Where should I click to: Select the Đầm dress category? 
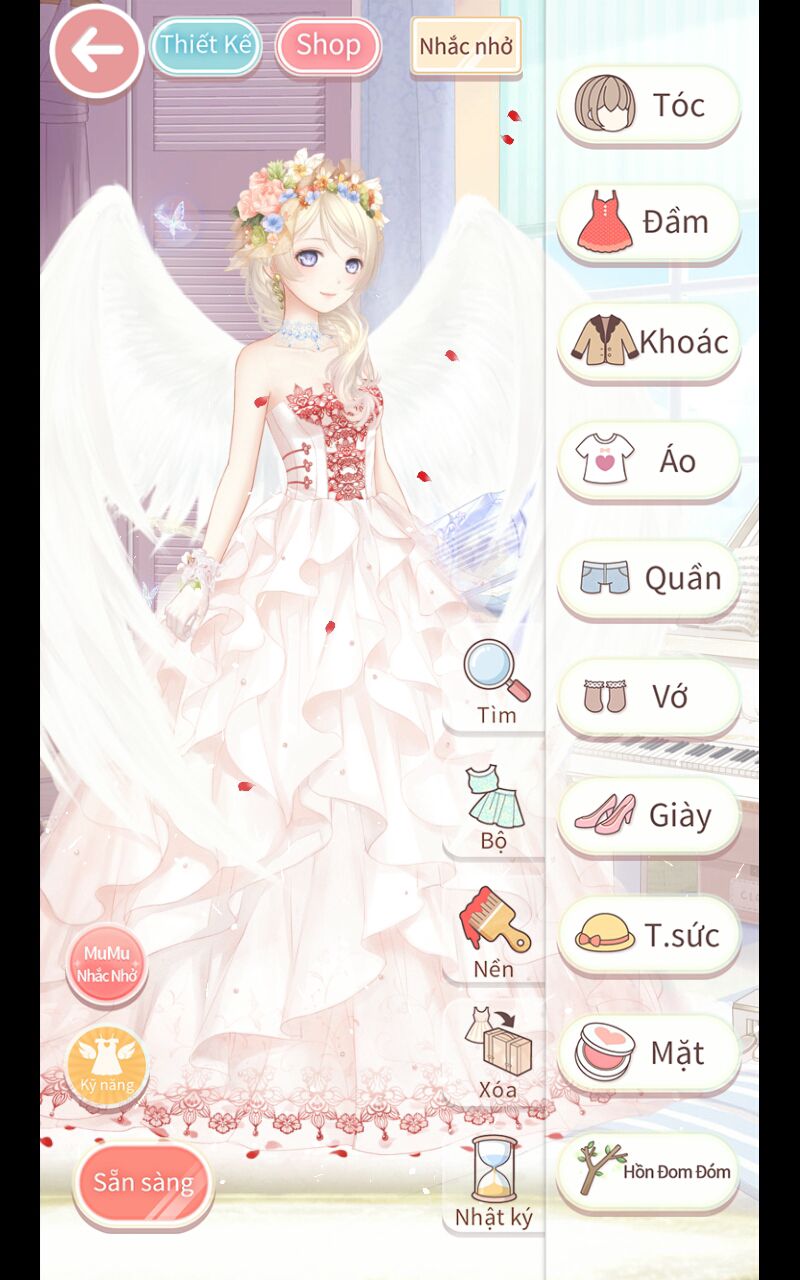click(x=648, y=223)
